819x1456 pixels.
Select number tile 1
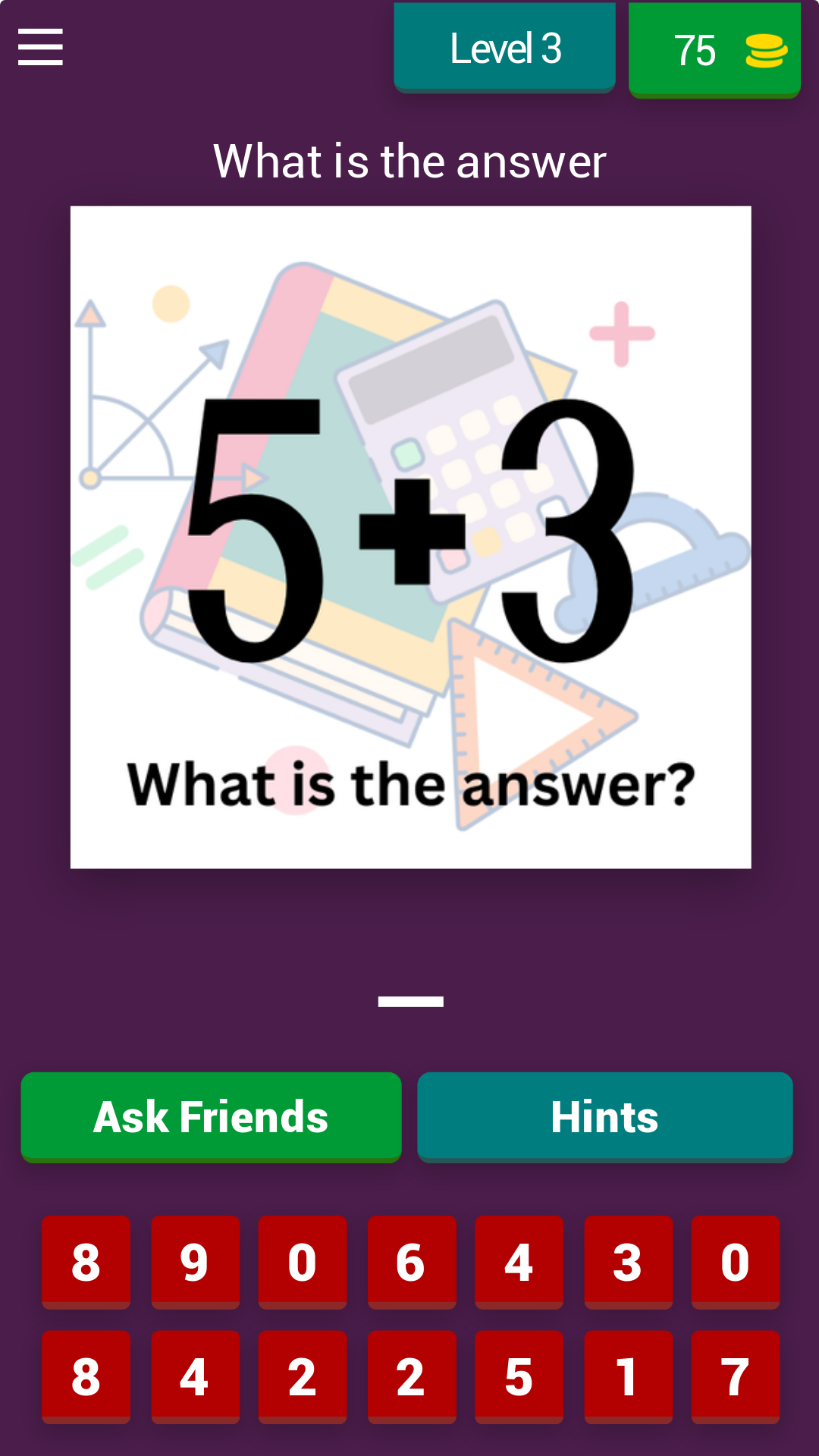[x=628, y=1377]
